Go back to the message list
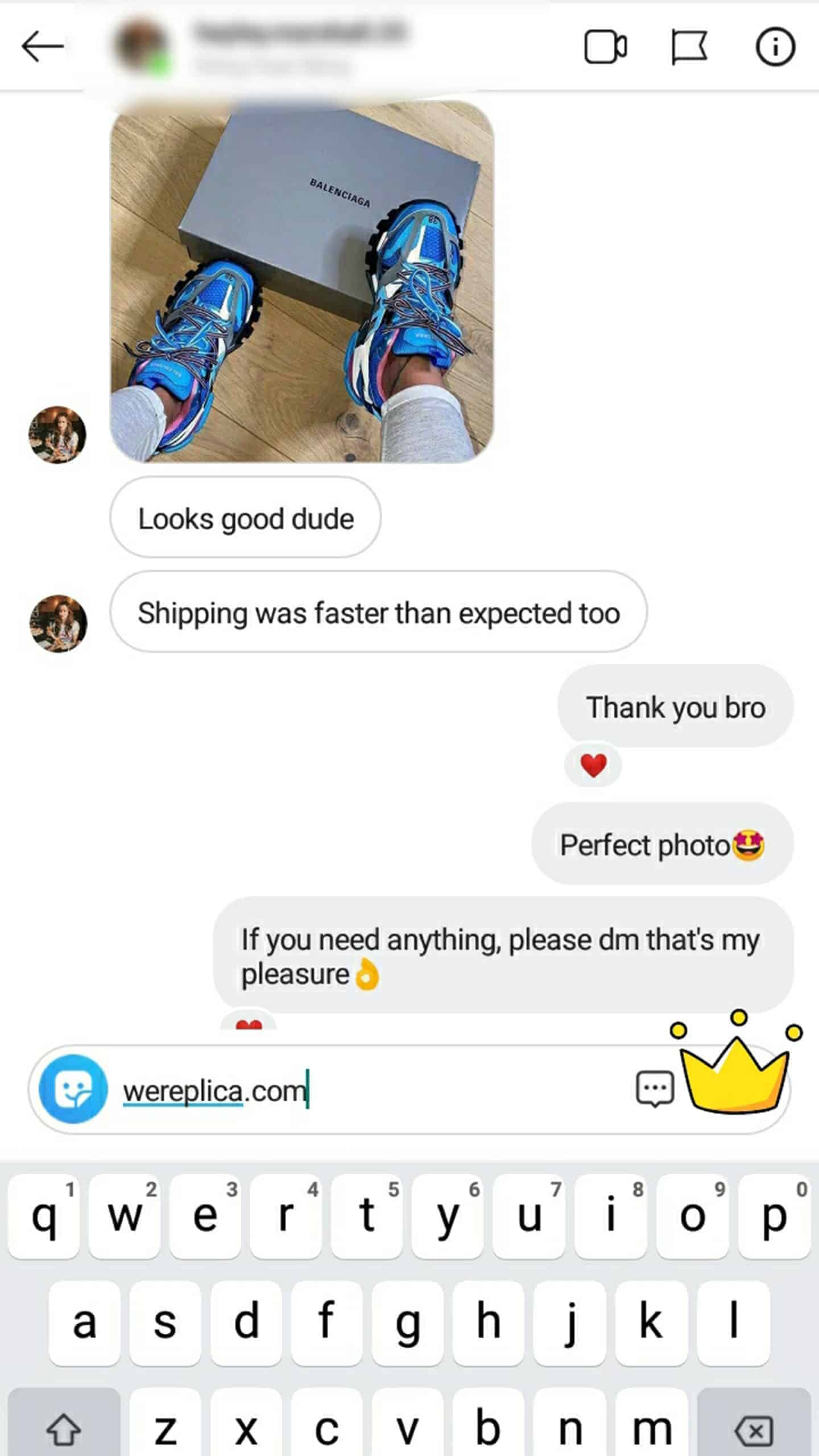This screenshot has height=1456, width=819. coord(43,45)
